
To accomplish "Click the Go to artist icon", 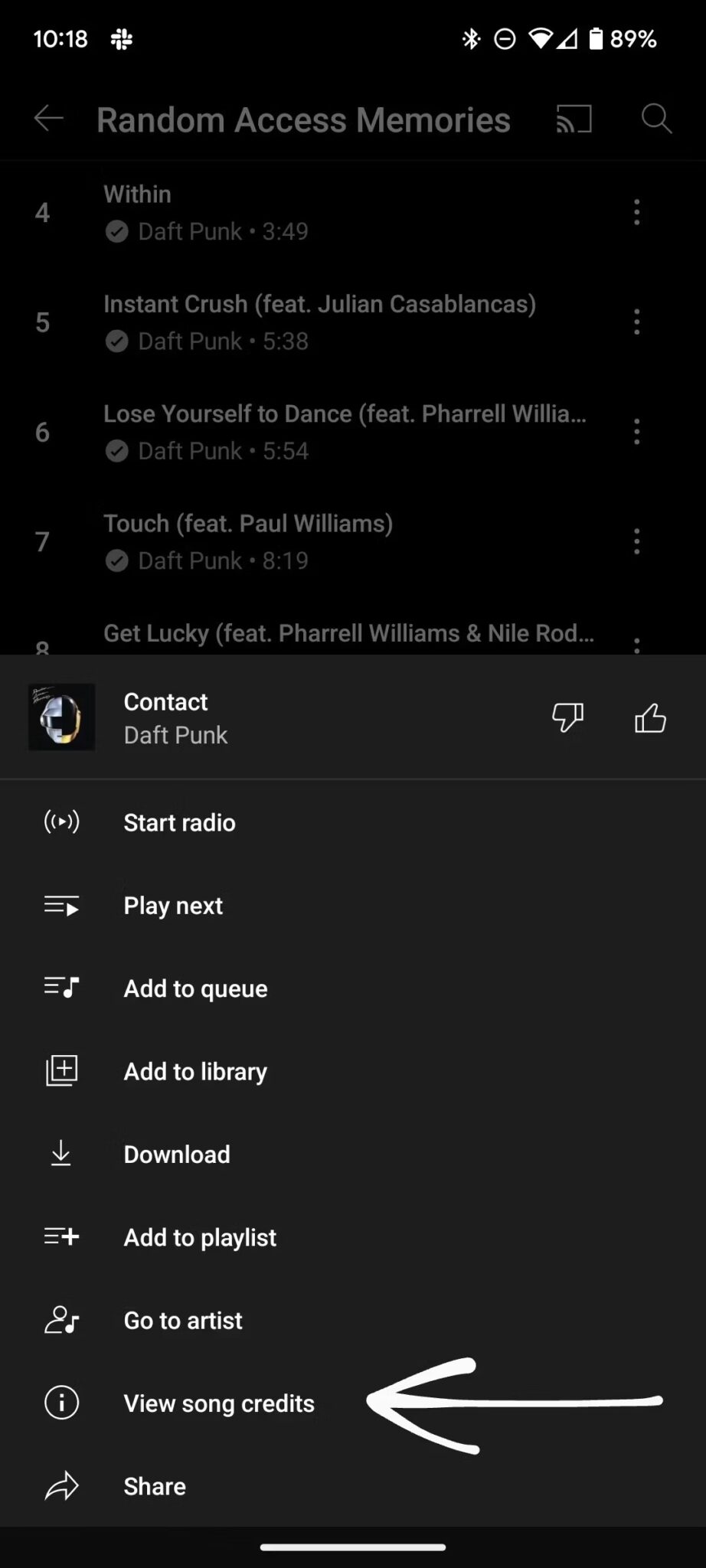I will pos(61,1320).
